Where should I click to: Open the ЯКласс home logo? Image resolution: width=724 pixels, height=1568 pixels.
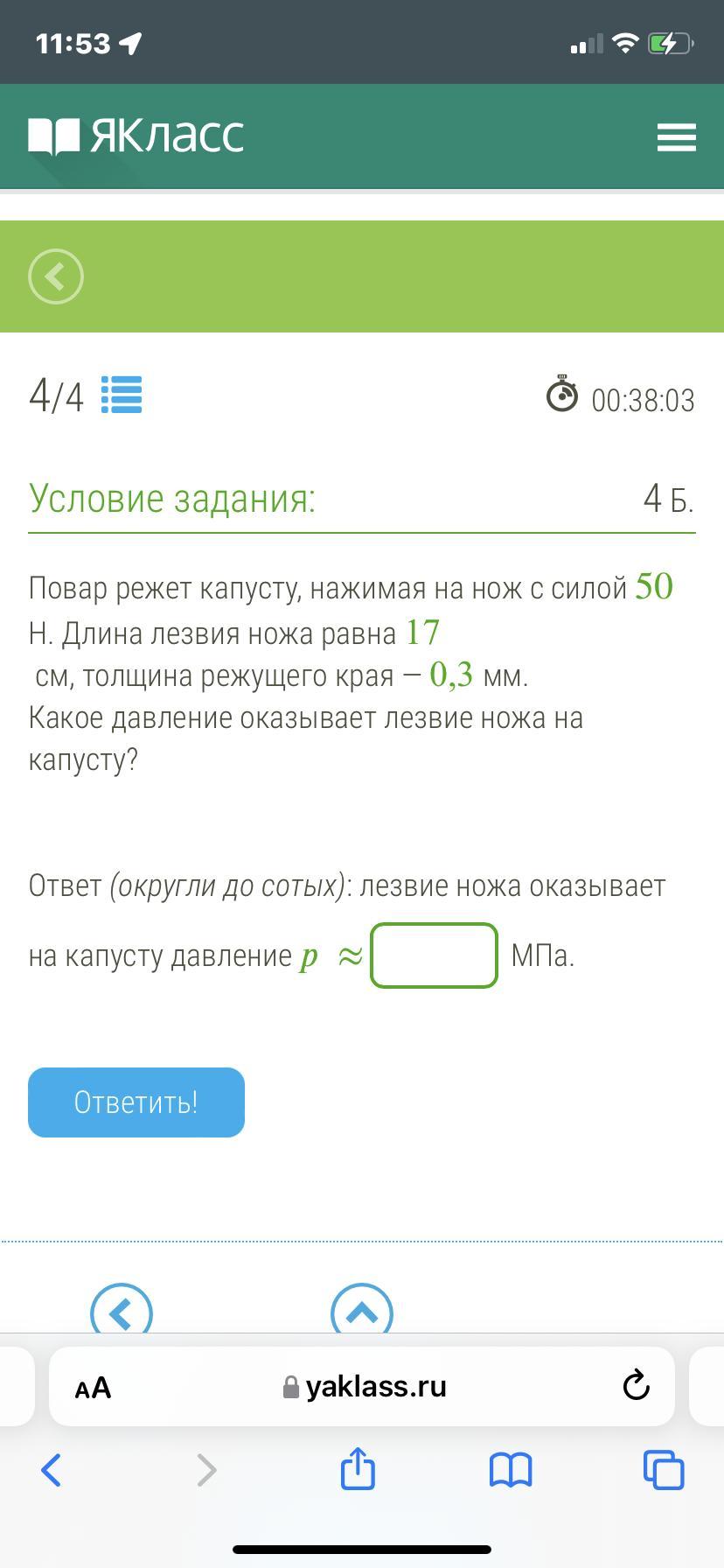coord(136,136)
